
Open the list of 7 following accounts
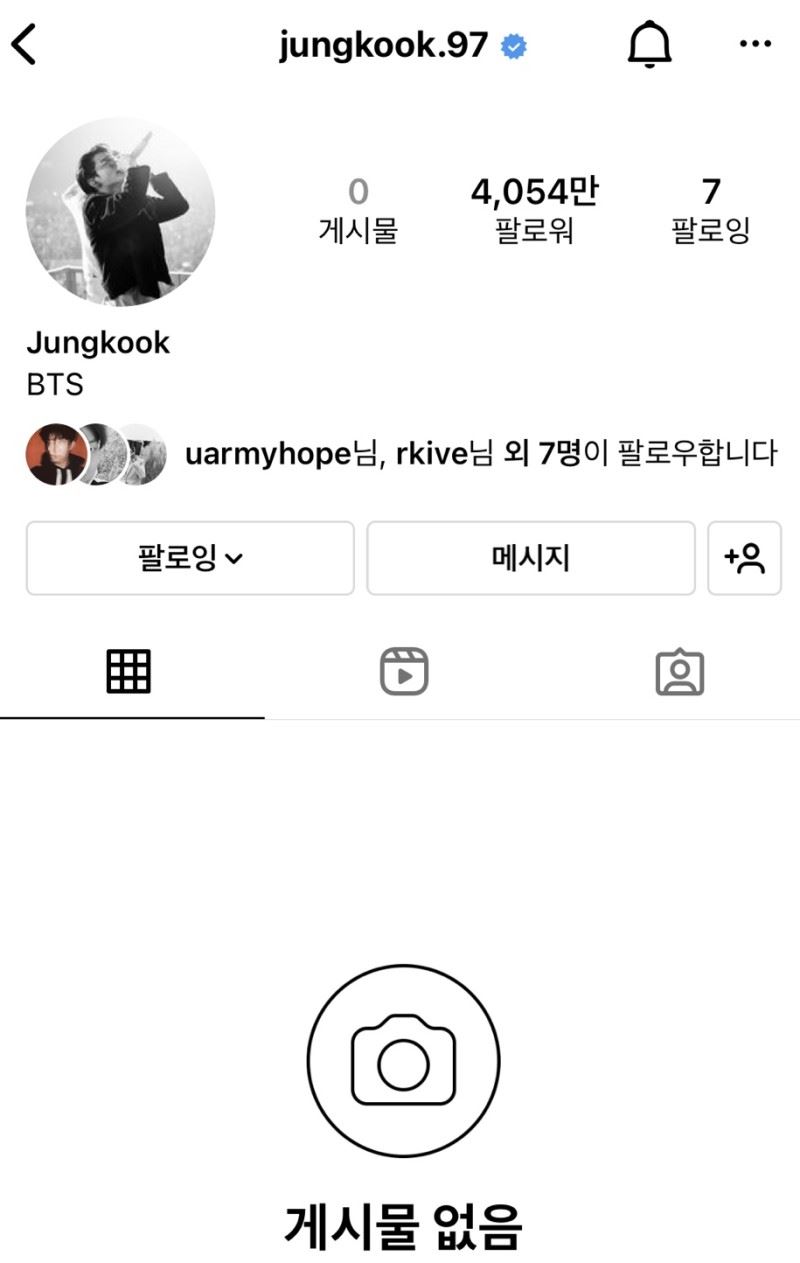pyautogui.click(x=711, y=211)
